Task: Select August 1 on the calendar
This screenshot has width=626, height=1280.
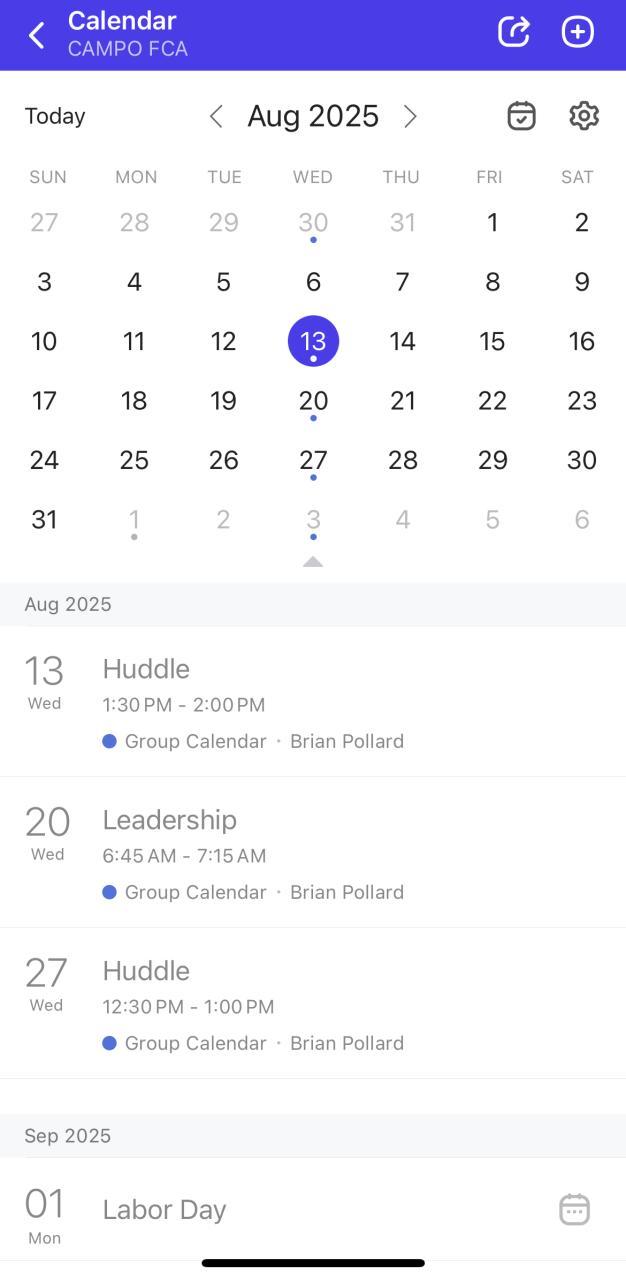Action: [492, 222]
